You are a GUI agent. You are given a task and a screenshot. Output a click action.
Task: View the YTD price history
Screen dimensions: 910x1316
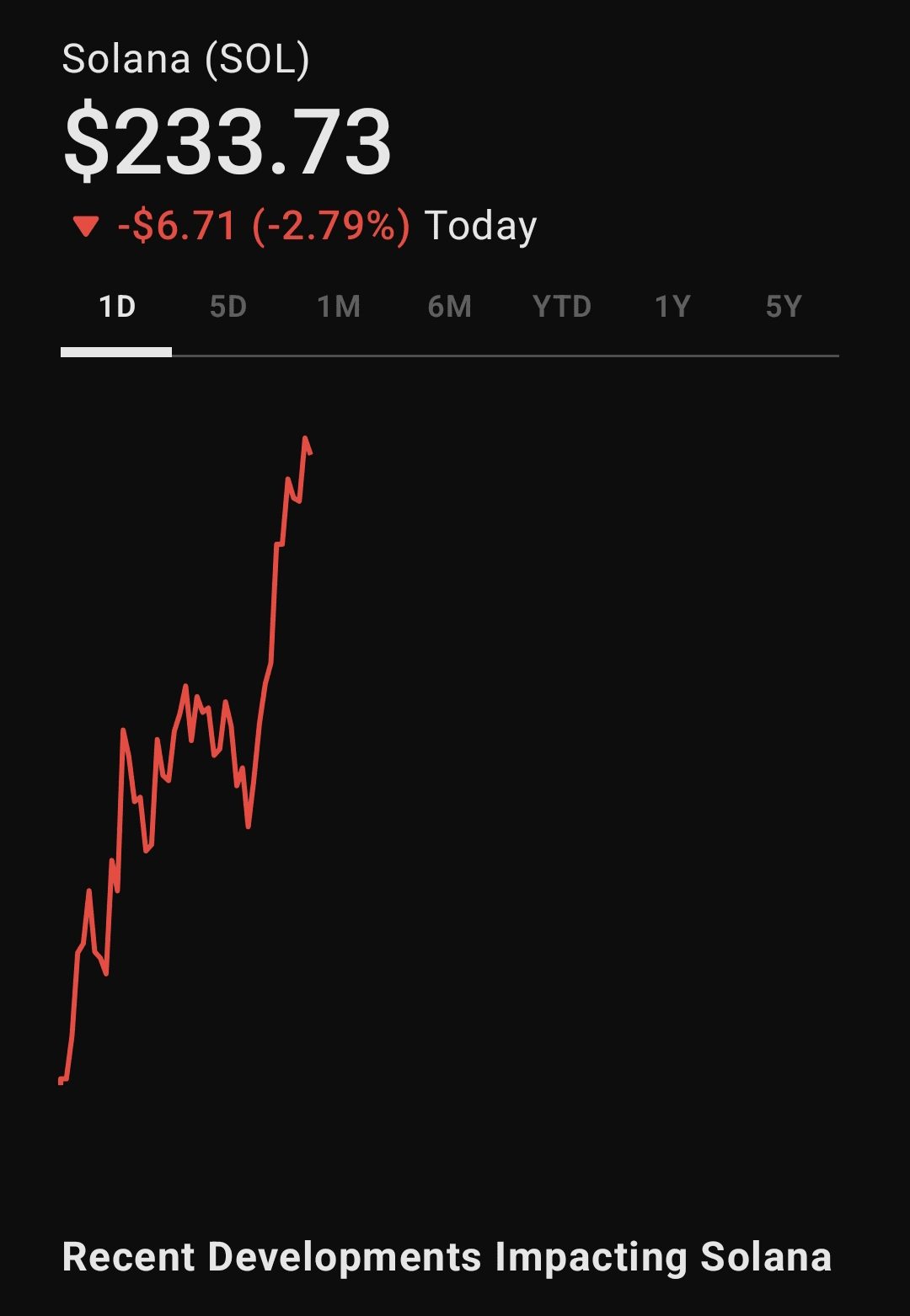point(562,307)
